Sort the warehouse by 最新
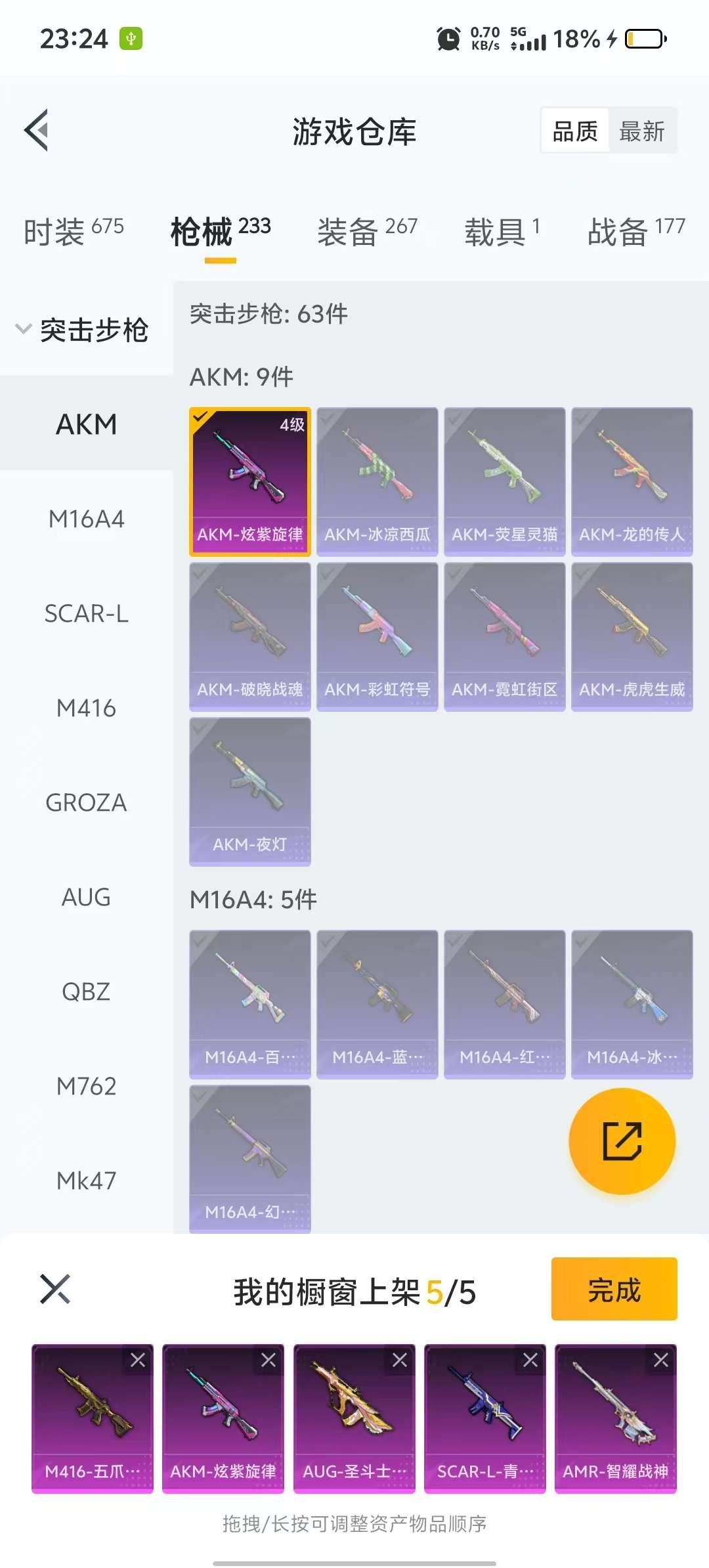 [x=641, y=131]
